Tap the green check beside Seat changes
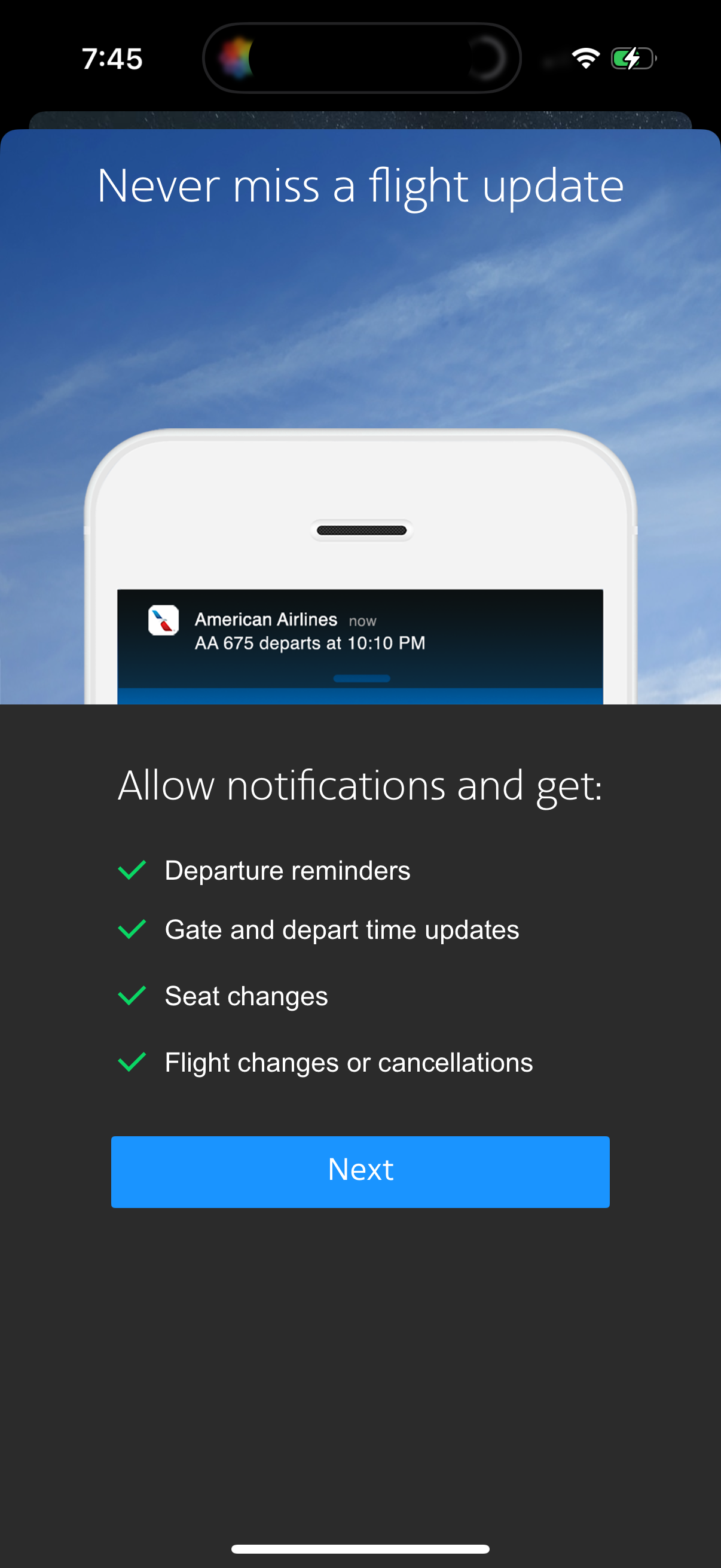Viewport: 721px width, 1568px height. (x=132, y=996)
